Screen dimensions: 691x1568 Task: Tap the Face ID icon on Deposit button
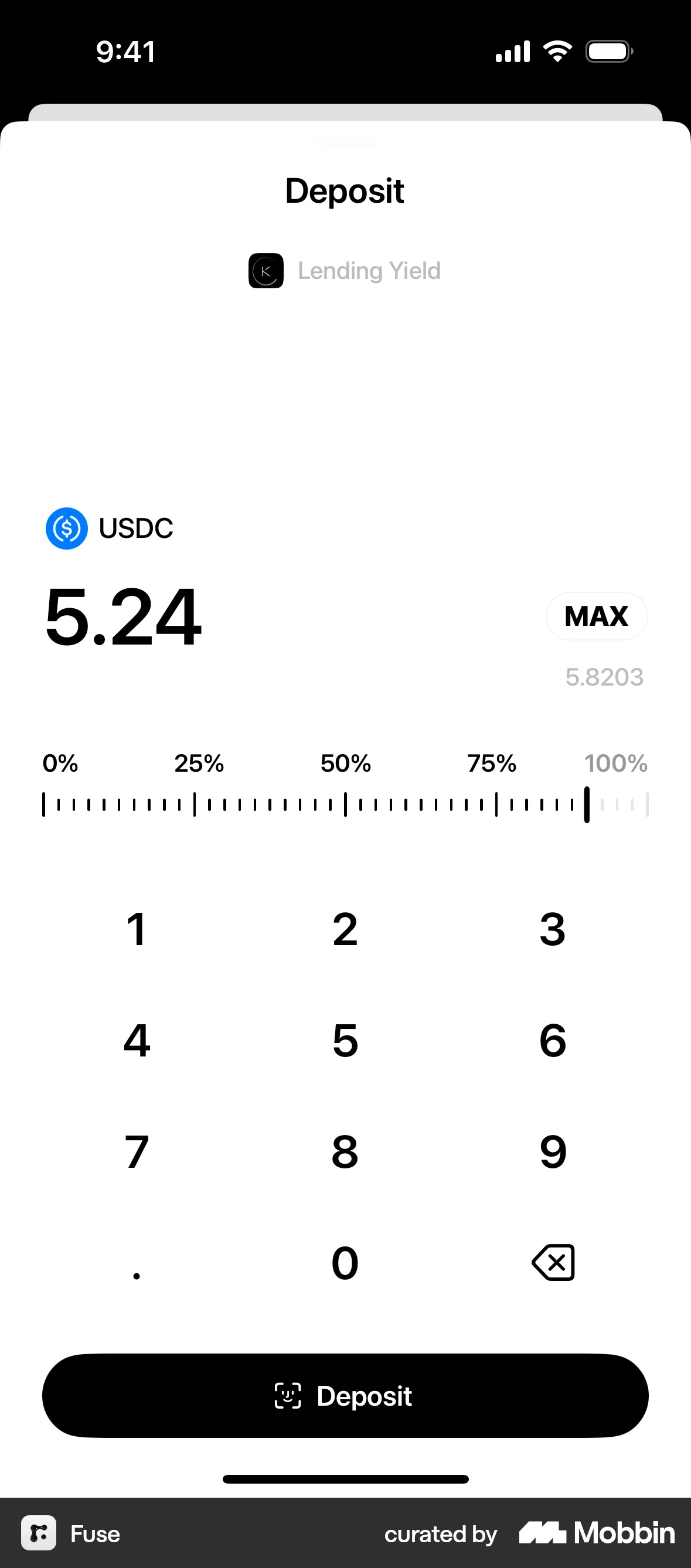pyautogui.click(x=288, y=1396)
